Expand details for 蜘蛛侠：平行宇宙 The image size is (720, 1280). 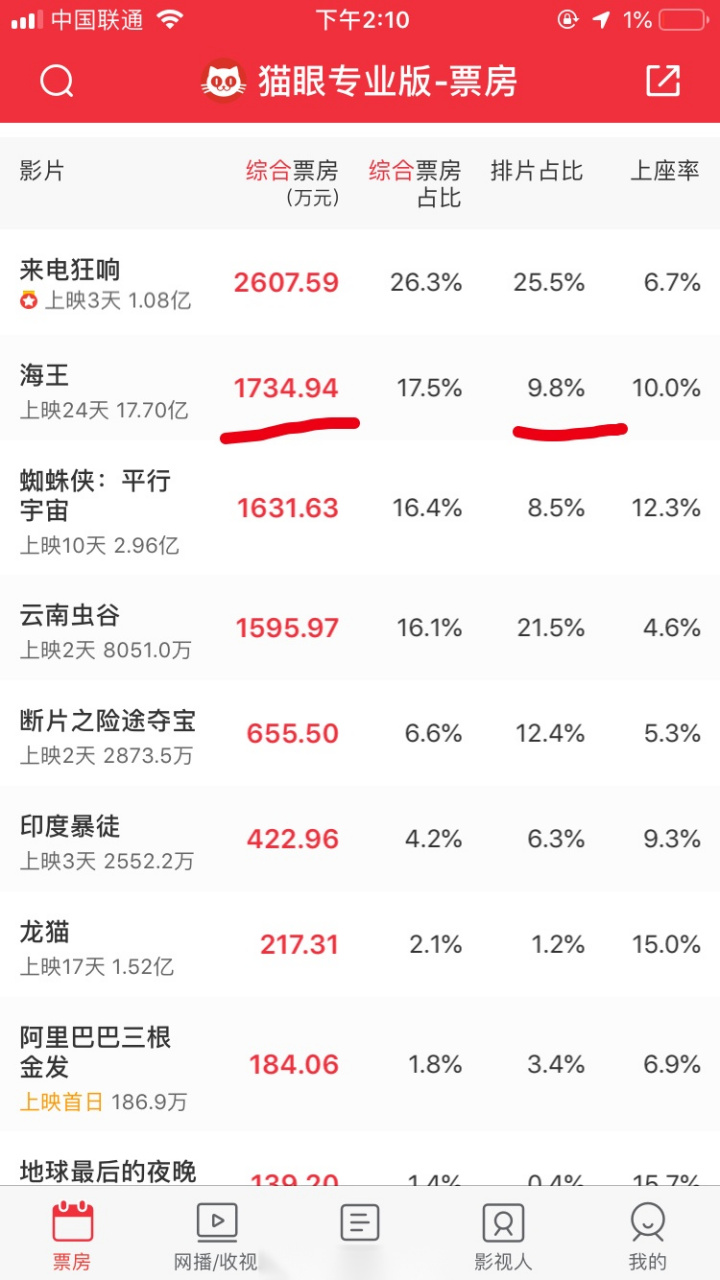coord(120,505)
